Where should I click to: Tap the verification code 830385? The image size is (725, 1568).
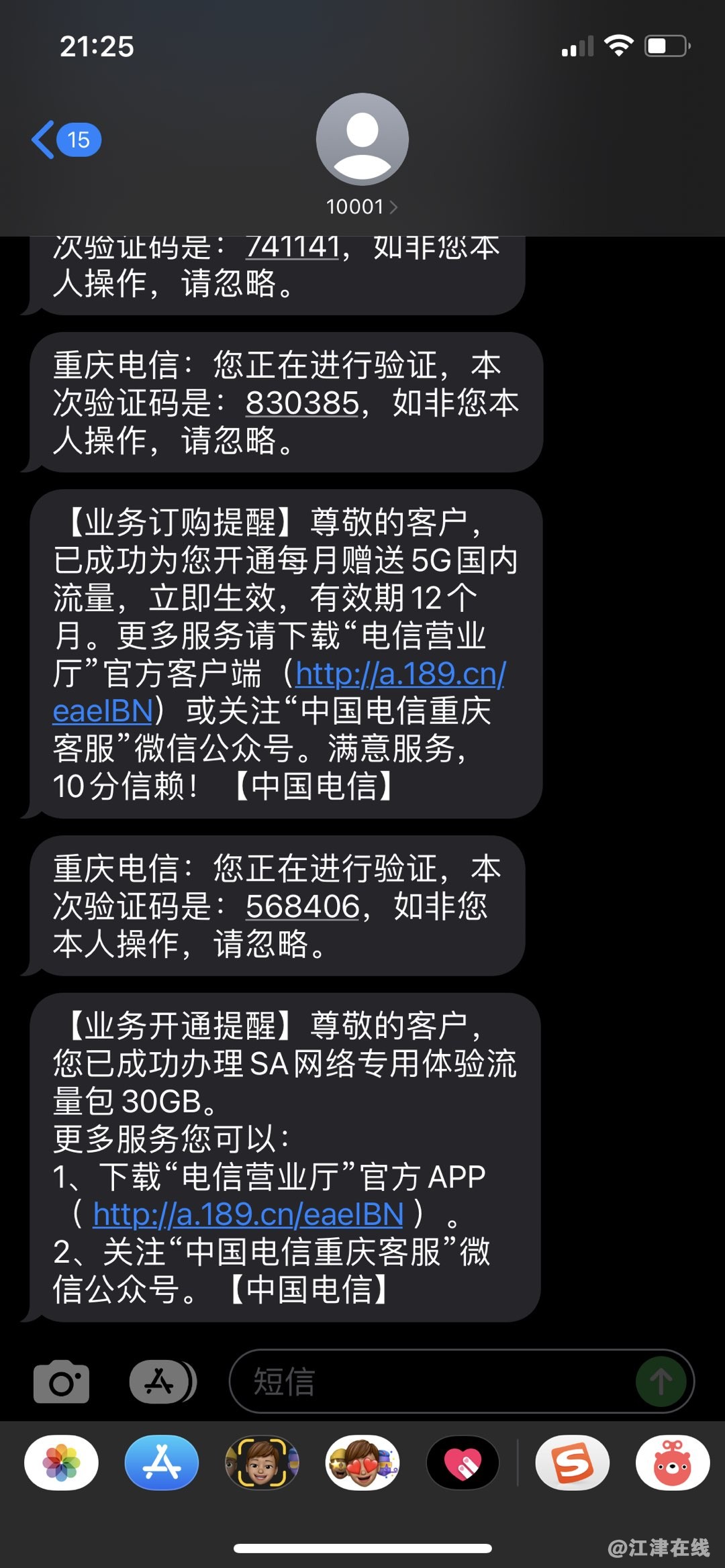(302, 403)
